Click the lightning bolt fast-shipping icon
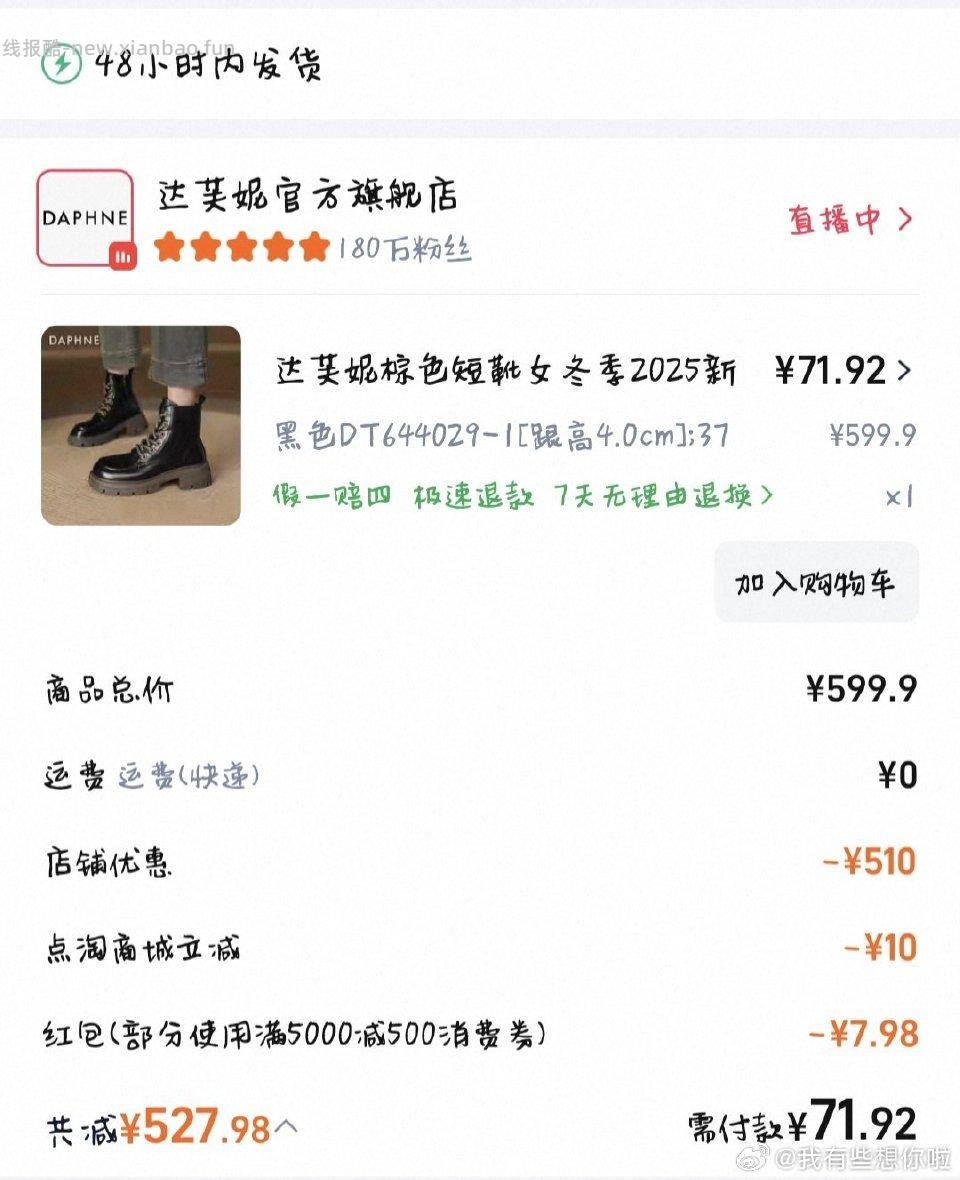This screenshot has width=960, height=1180. (62, 63)
